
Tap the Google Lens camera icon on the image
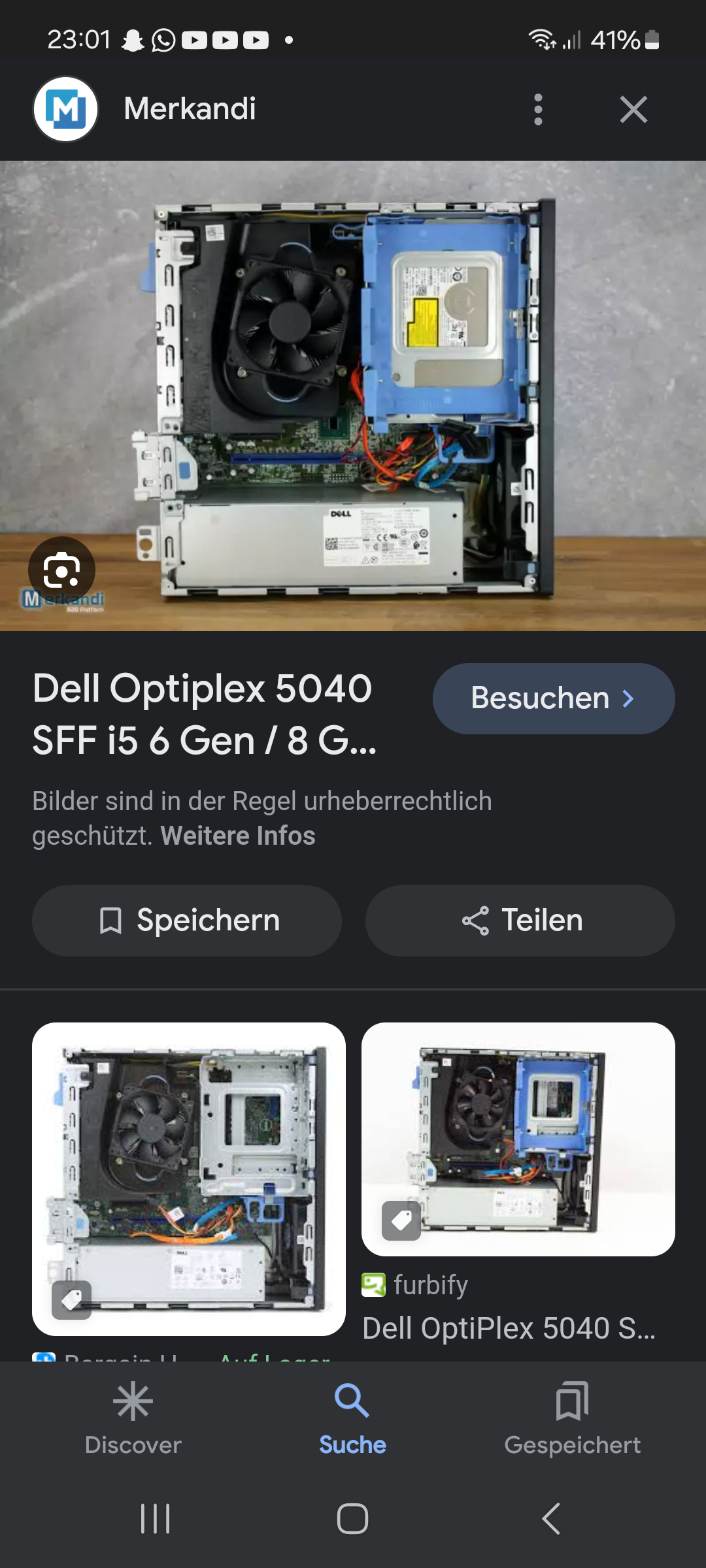61,570
